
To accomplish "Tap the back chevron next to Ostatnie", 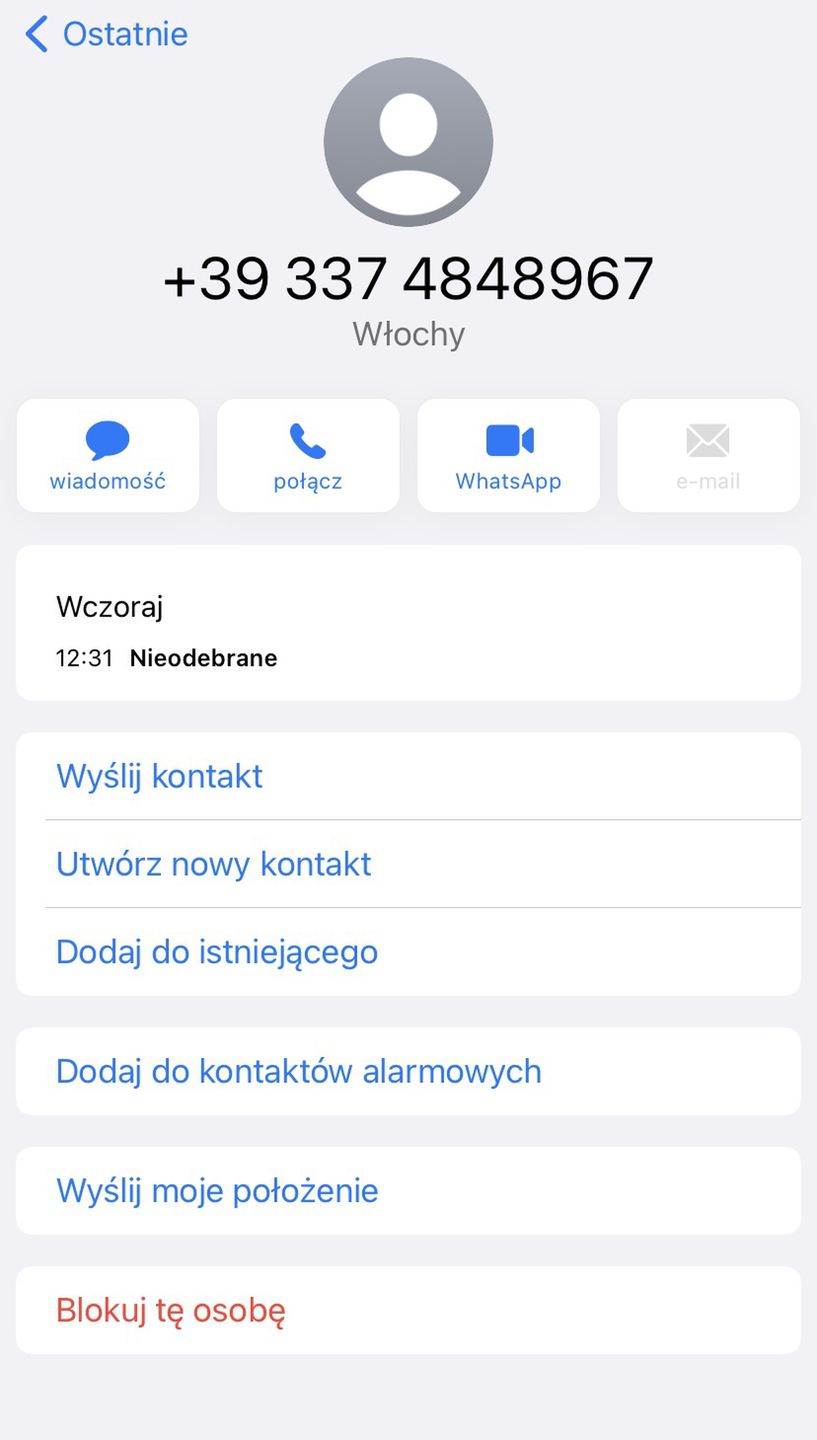I will 35,33.
